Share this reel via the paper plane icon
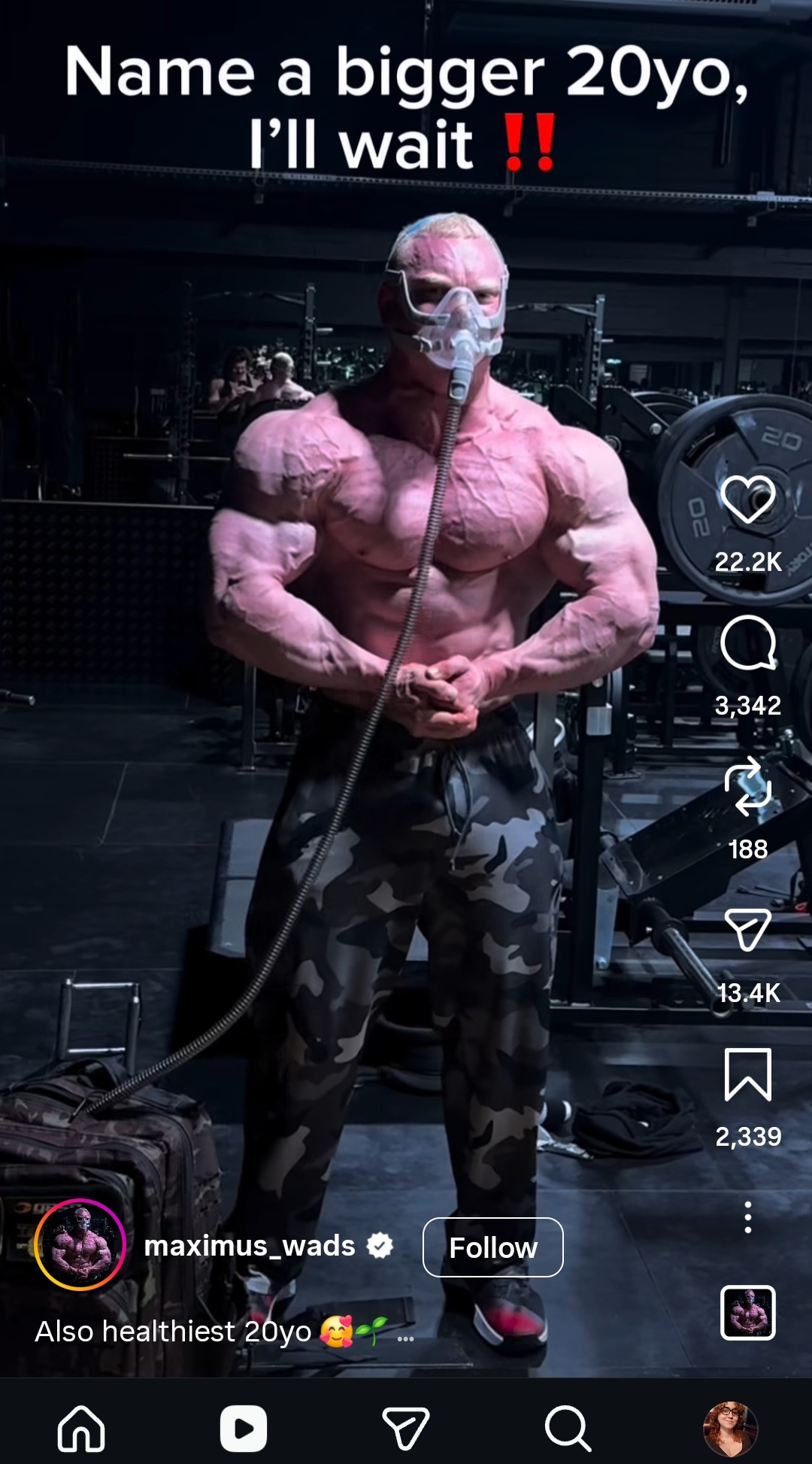This screenshot has width=812, height=1464. click(747, 930)
